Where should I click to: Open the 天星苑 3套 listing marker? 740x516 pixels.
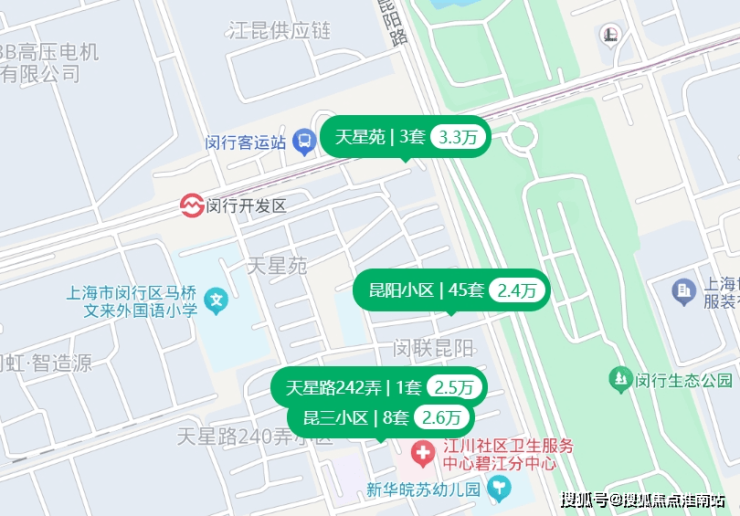coord(405,137)
